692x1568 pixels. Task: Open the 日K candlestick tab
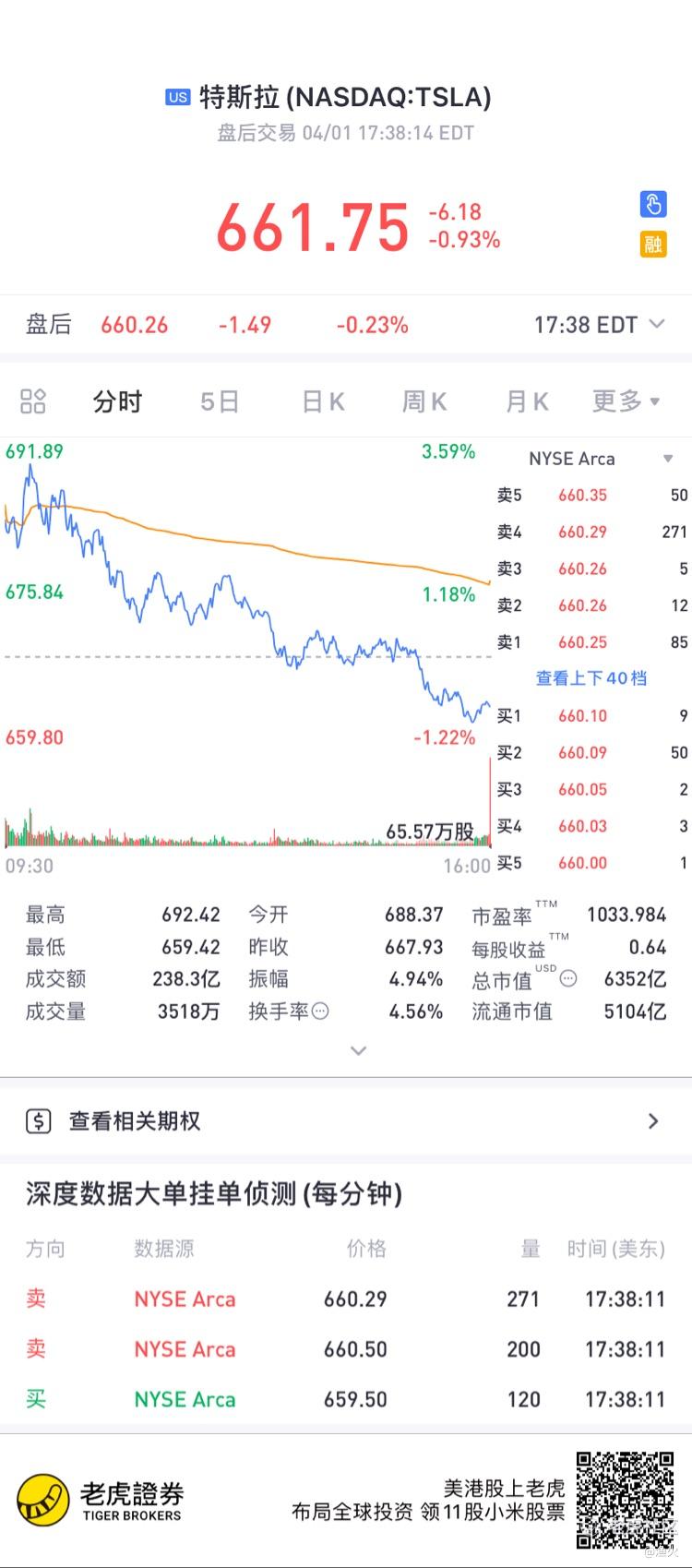pos(323,401)
